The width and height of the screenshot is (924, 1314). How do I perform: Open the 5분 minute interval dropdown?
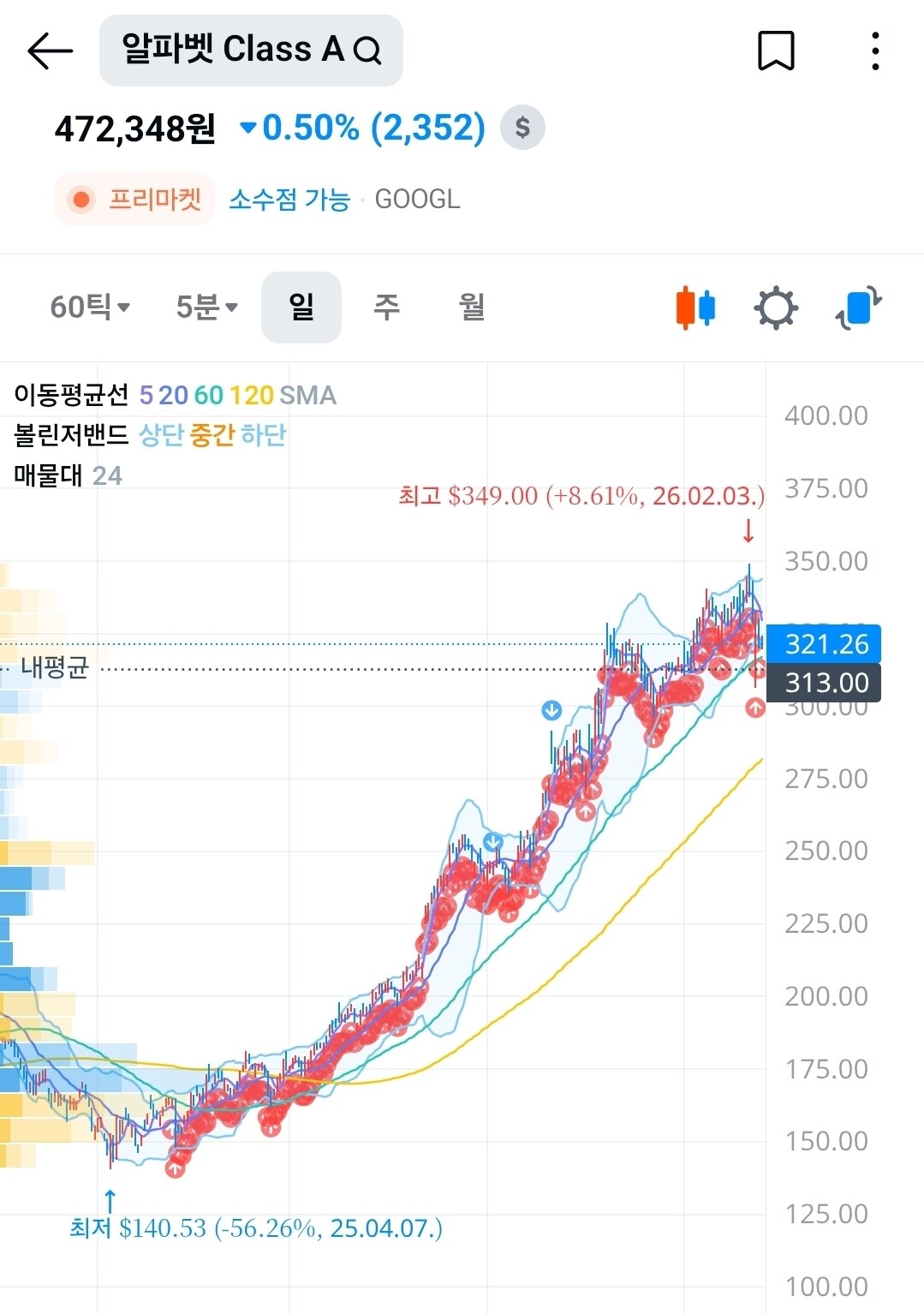[x=206, y=307]
